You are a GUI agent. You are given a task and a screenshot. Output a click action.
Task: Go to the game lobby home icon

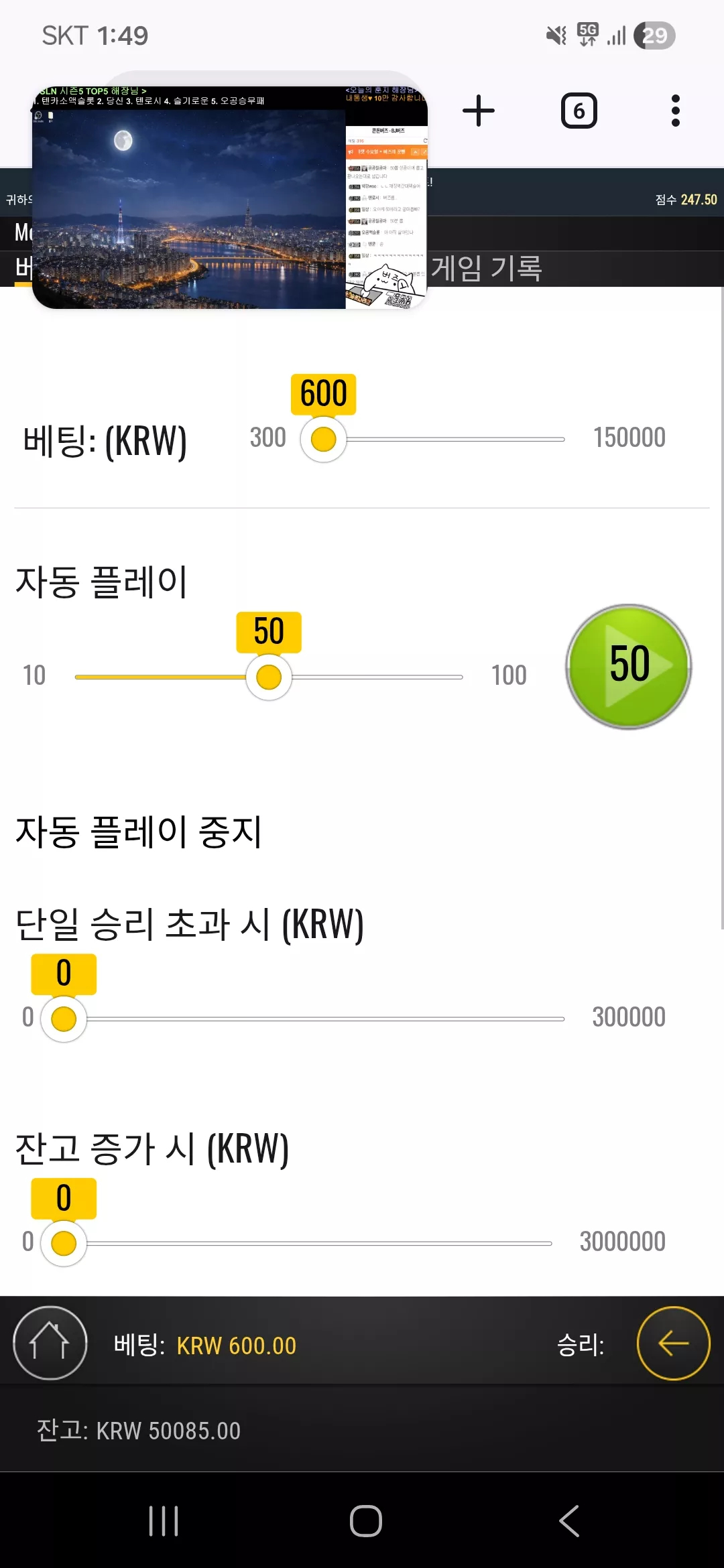[x=50, y=1343]
